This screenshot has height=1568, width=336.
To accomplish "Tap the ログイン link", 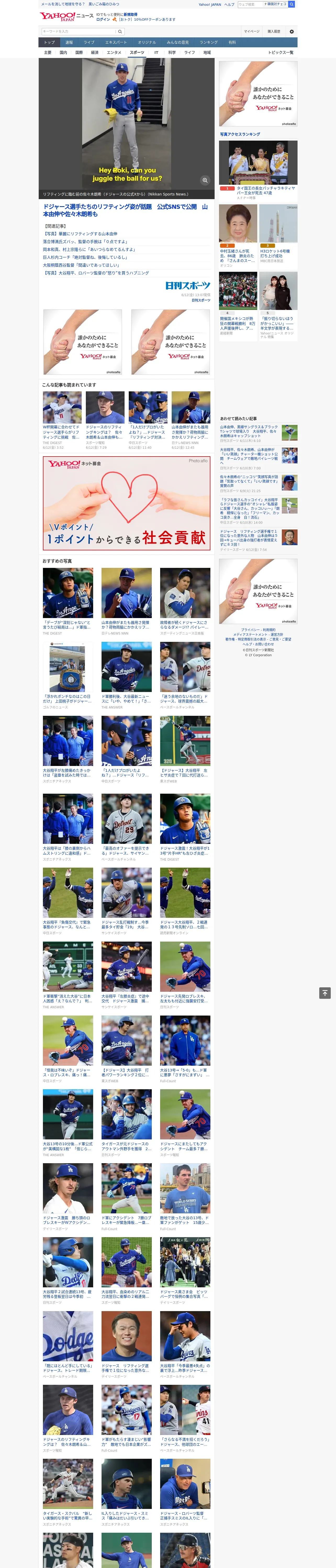I will pyautogui.click(x=103, y=20).
